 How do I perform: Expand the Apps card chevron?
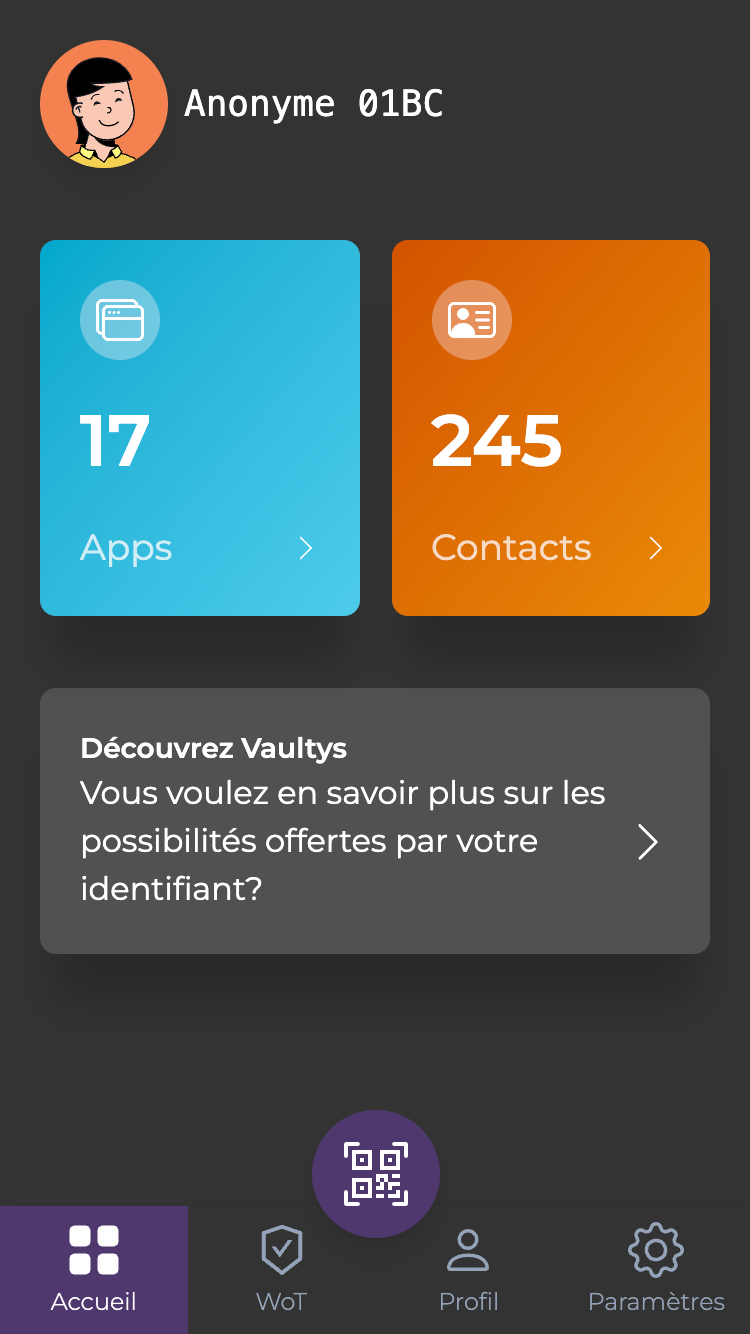point(305,548)
